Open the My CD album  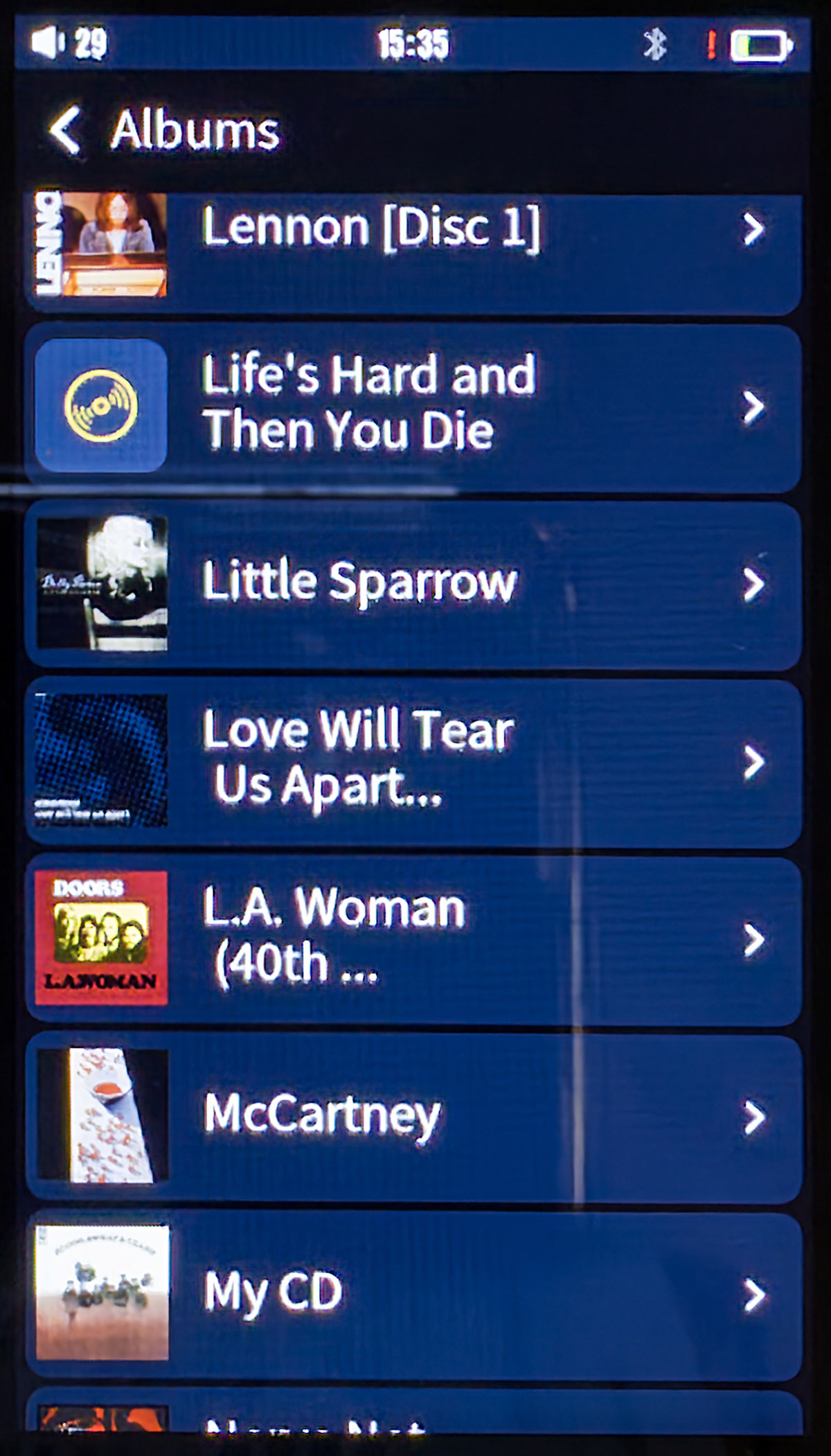414,1293
